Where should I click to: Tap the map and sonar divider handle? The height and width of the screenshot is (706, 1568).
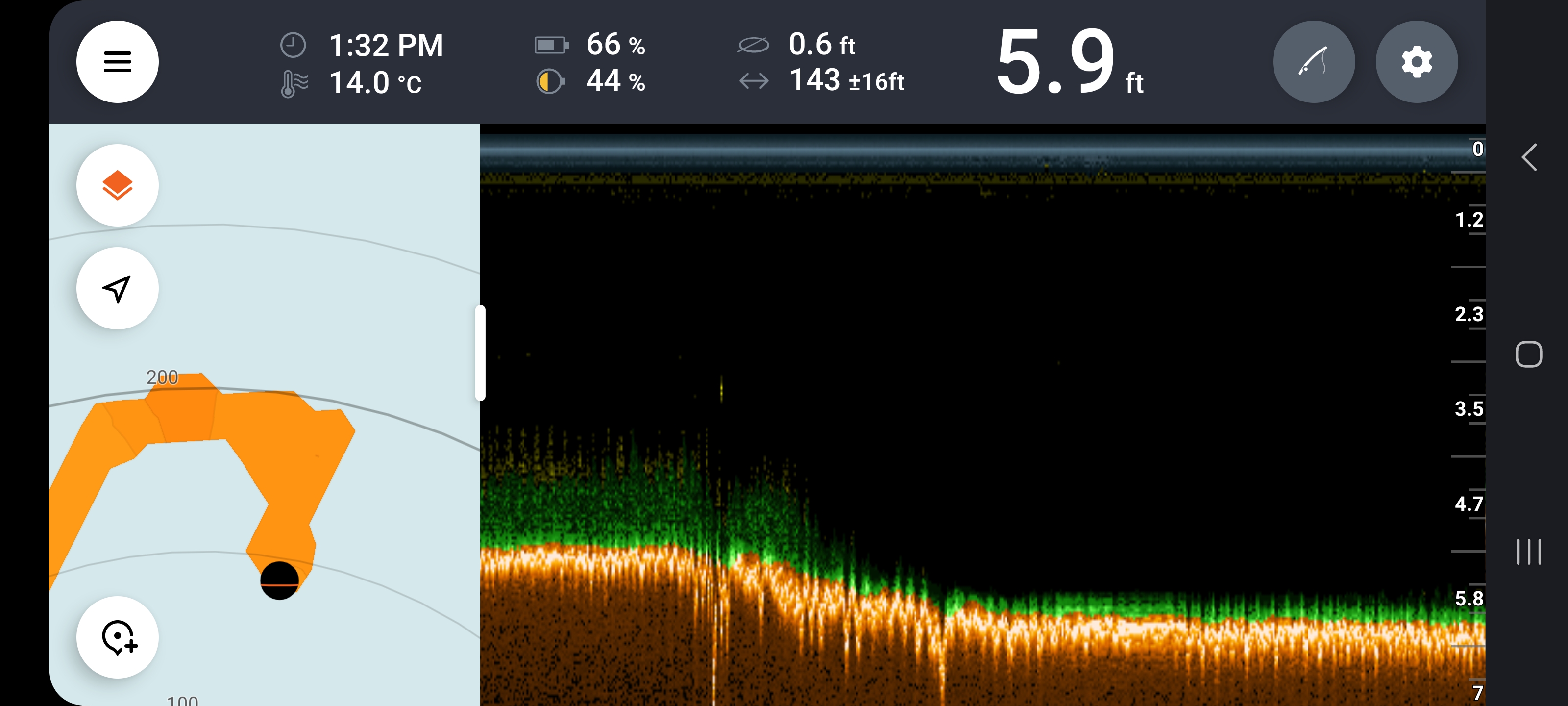pyautogui.click(x=480, y=353)
